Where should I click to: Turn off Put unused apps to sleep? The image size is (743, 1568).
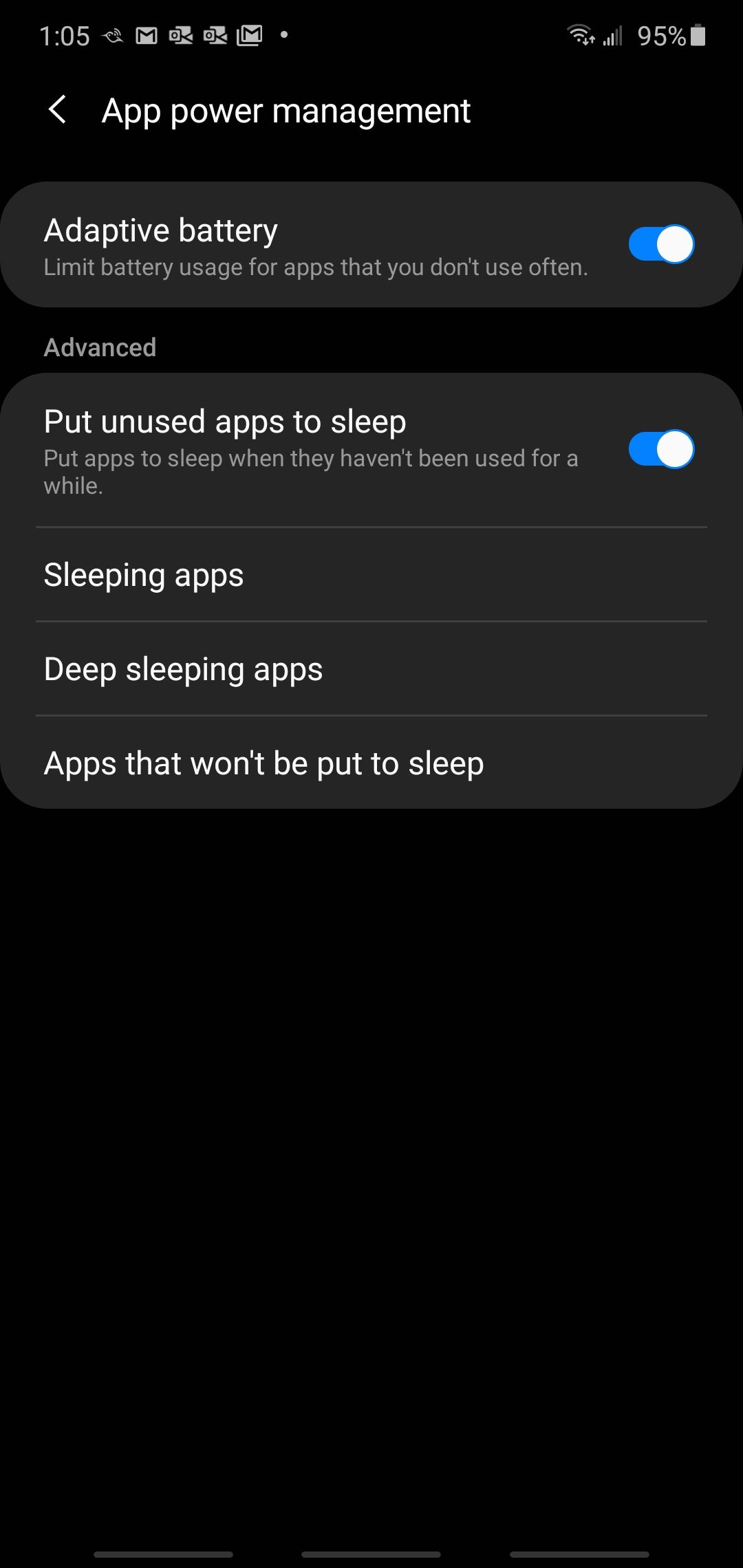pyautogui.click(x=663, y=450)
